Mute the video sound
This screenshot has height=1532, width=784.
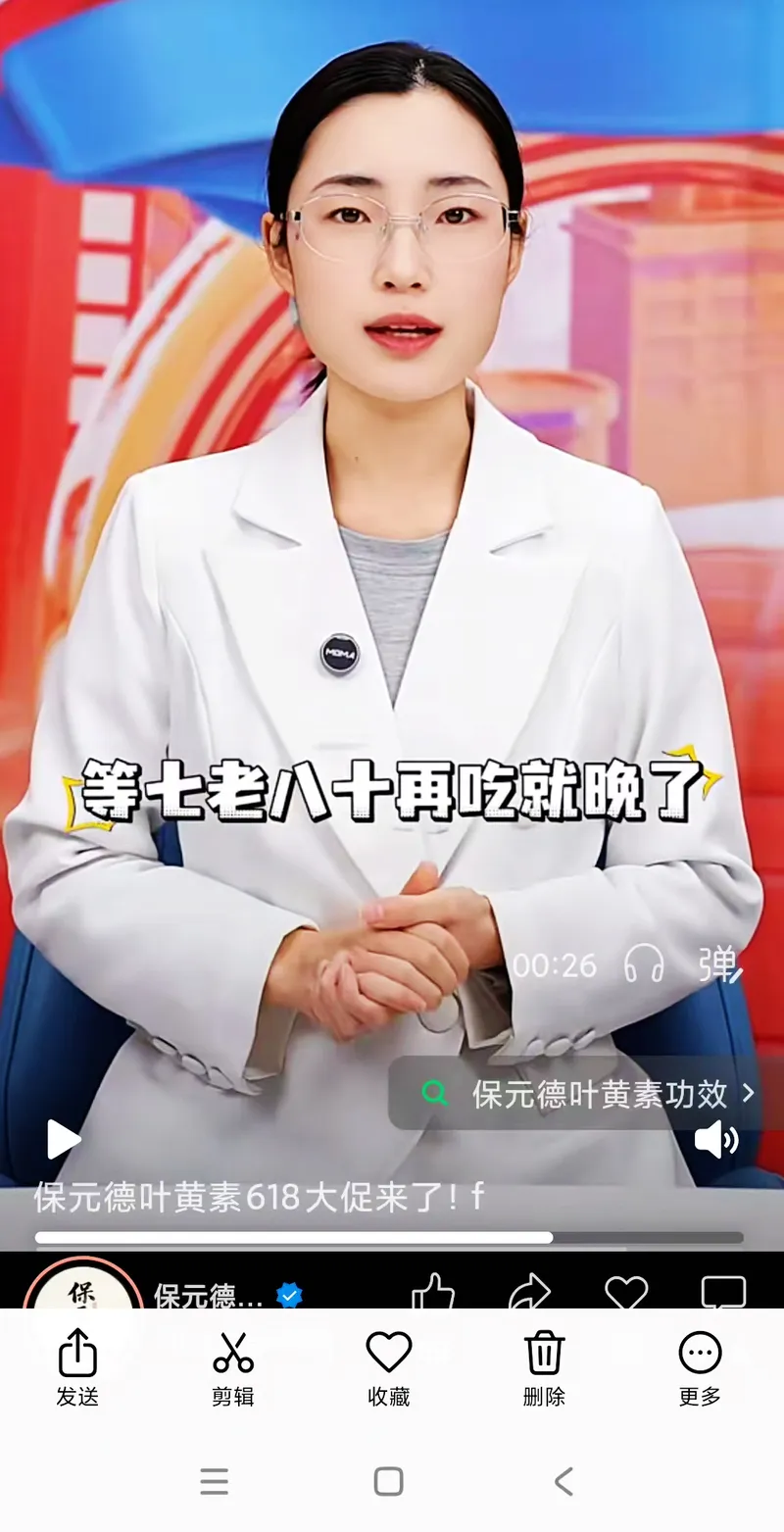point(716,1139)
